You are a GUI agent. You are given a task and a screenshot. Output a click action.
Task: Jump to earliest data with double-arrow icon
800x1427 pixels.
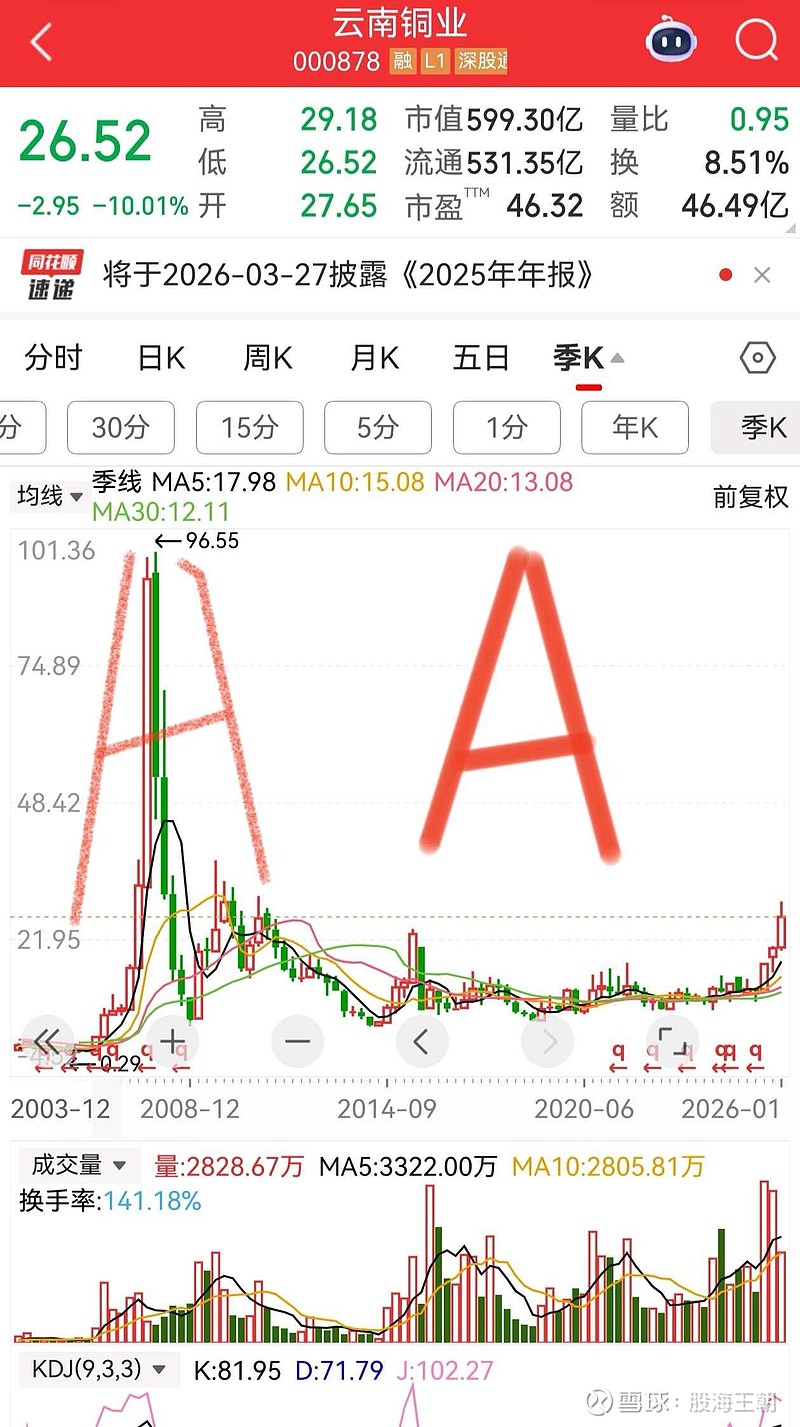(x=48, y=1041)
